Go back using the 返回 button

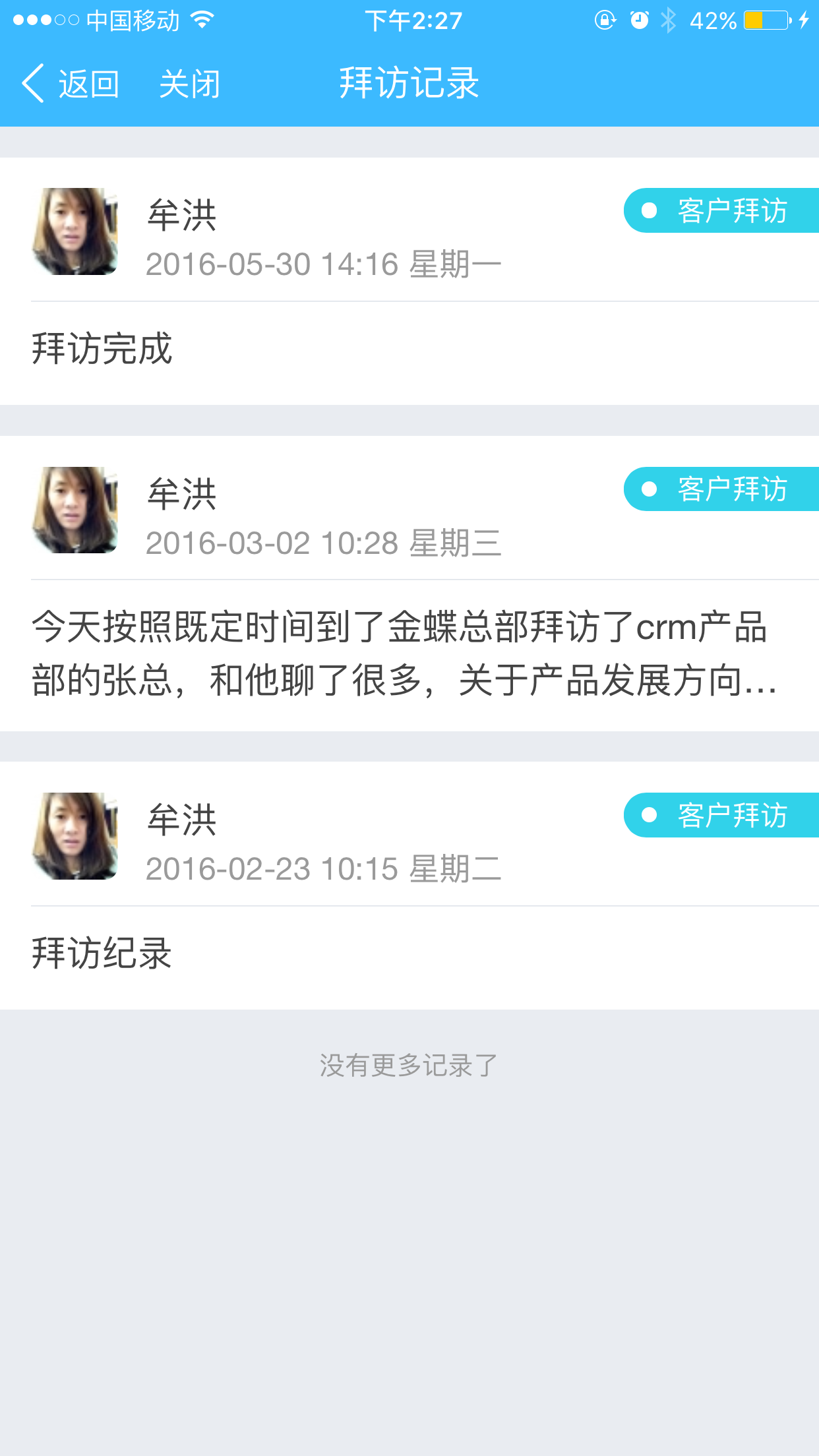click(71, 84)
